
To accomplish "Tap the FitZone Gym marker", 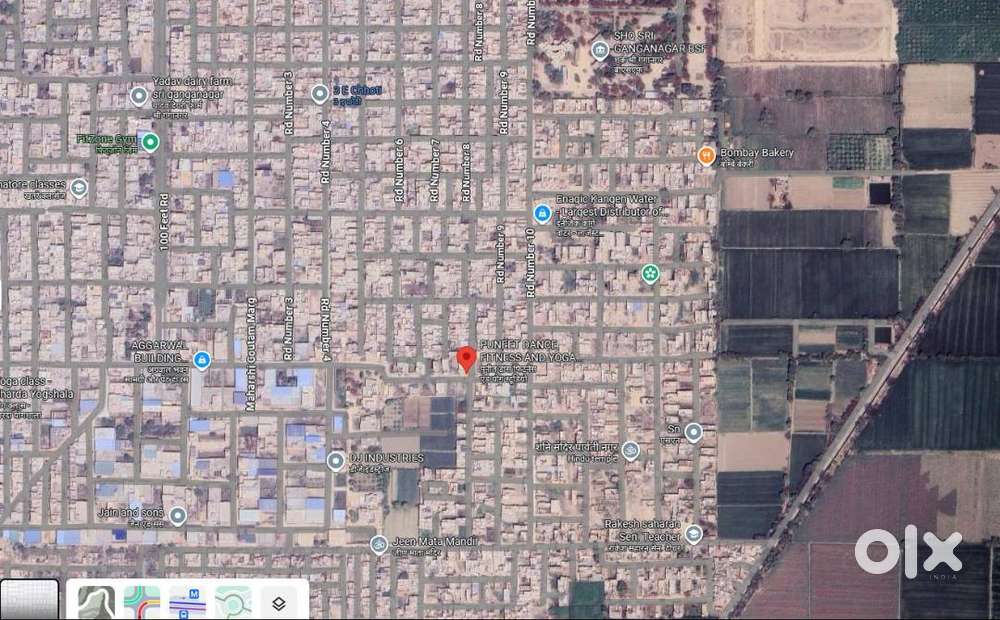I will pos(151,142).
